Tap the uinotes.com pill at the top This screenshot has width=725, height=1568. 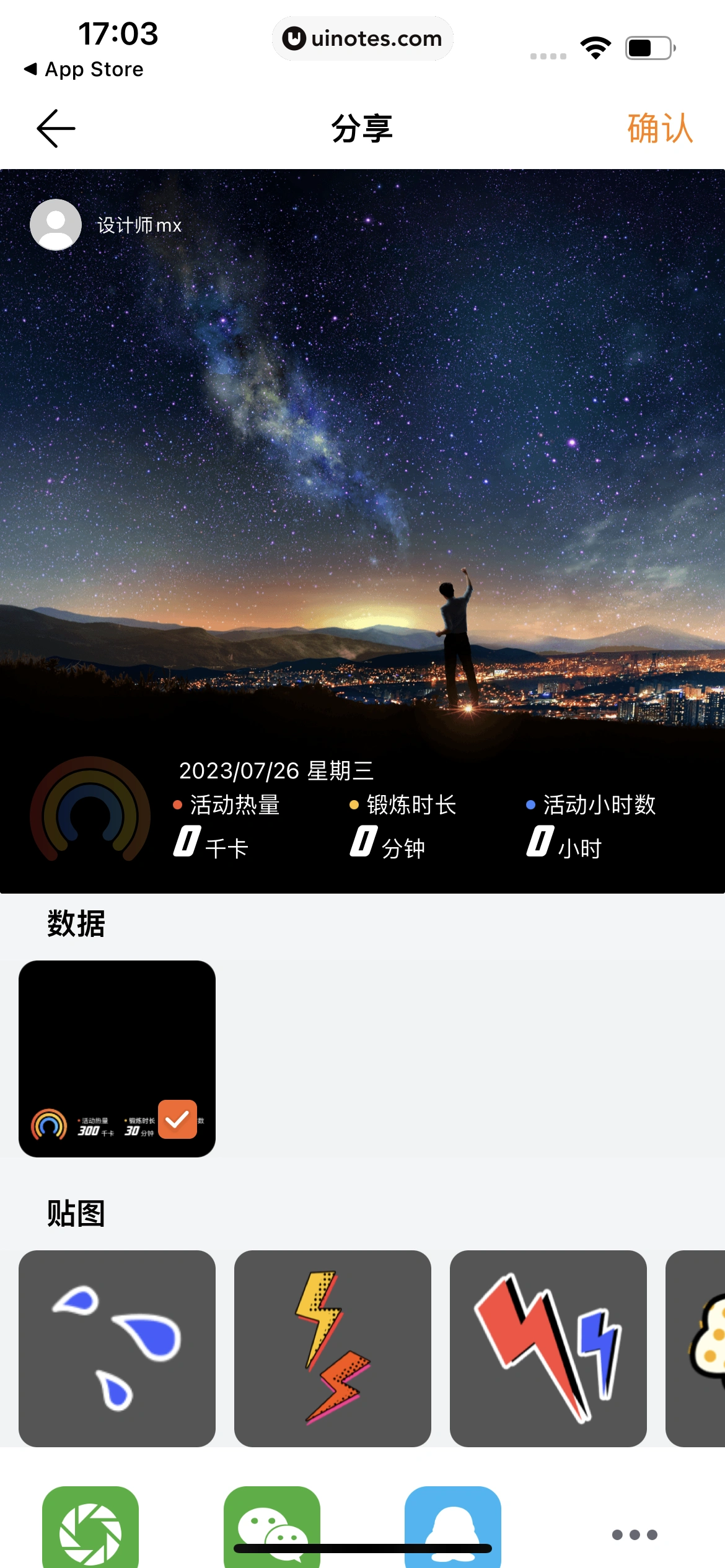tap(362, 38)
